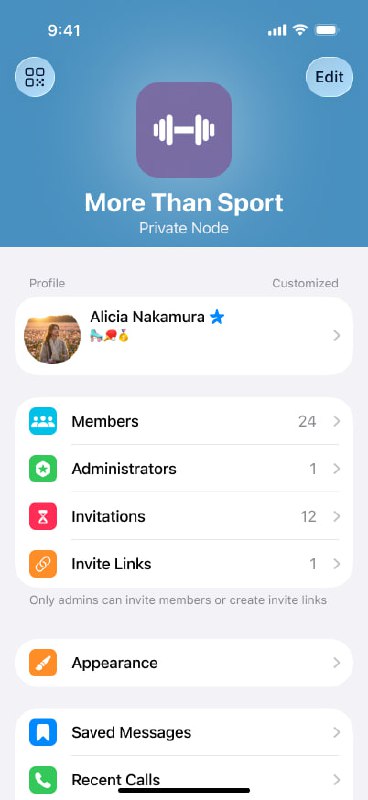368x800 pixels.
Task: View the Members list
Action: 184,421
